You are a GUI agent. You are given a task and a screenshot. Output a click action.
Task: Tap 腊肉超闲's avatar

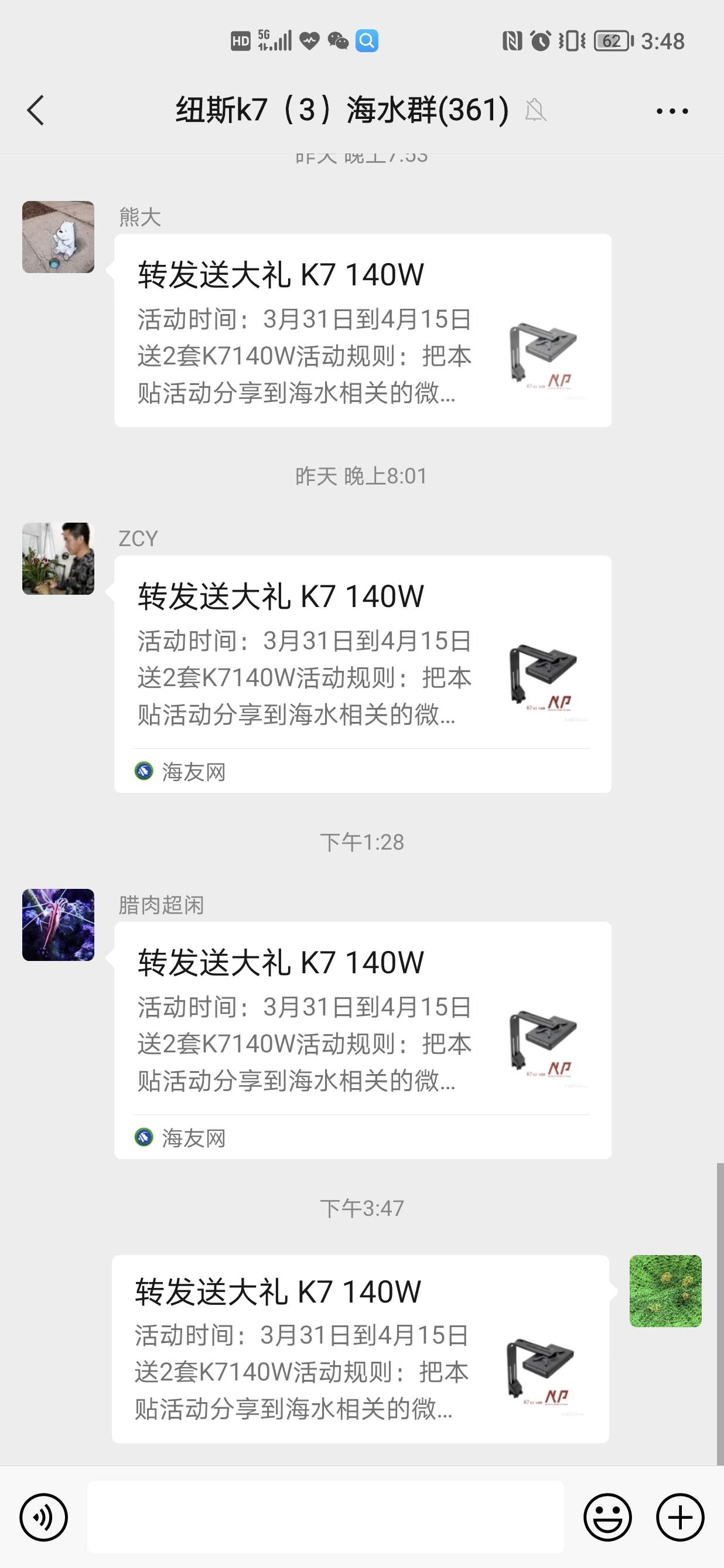pos(59,925)
